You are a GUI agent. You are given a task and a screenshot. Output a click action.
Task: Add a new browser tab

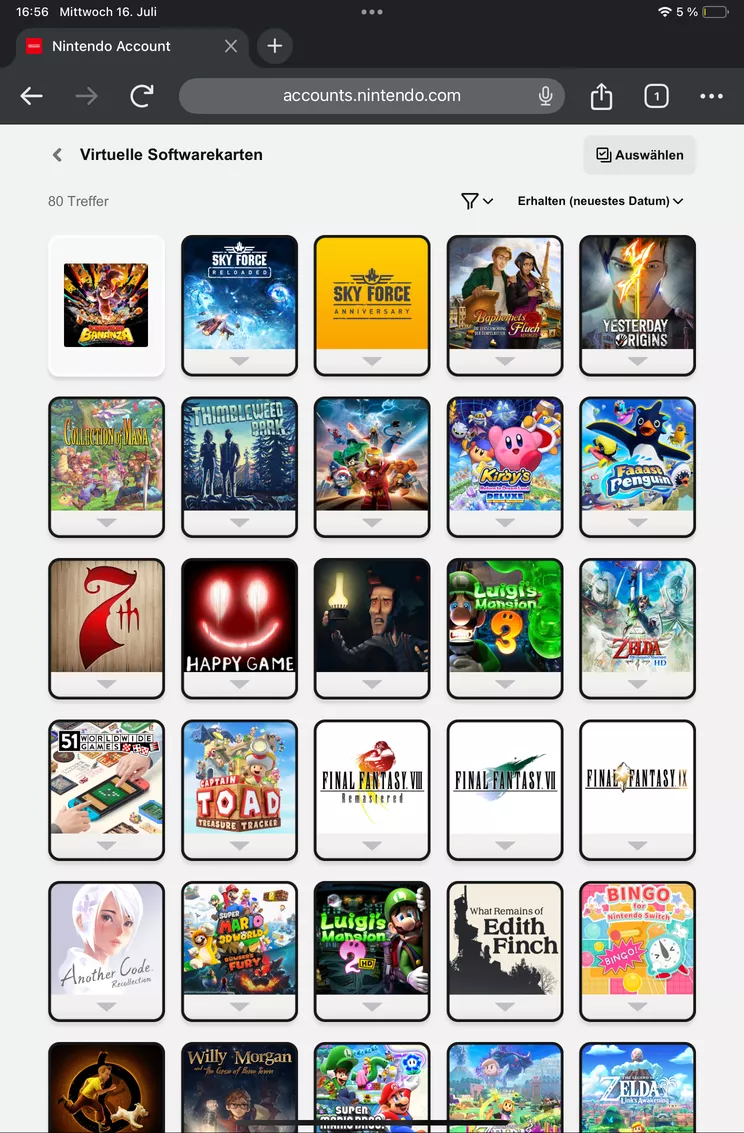point(275,46)
